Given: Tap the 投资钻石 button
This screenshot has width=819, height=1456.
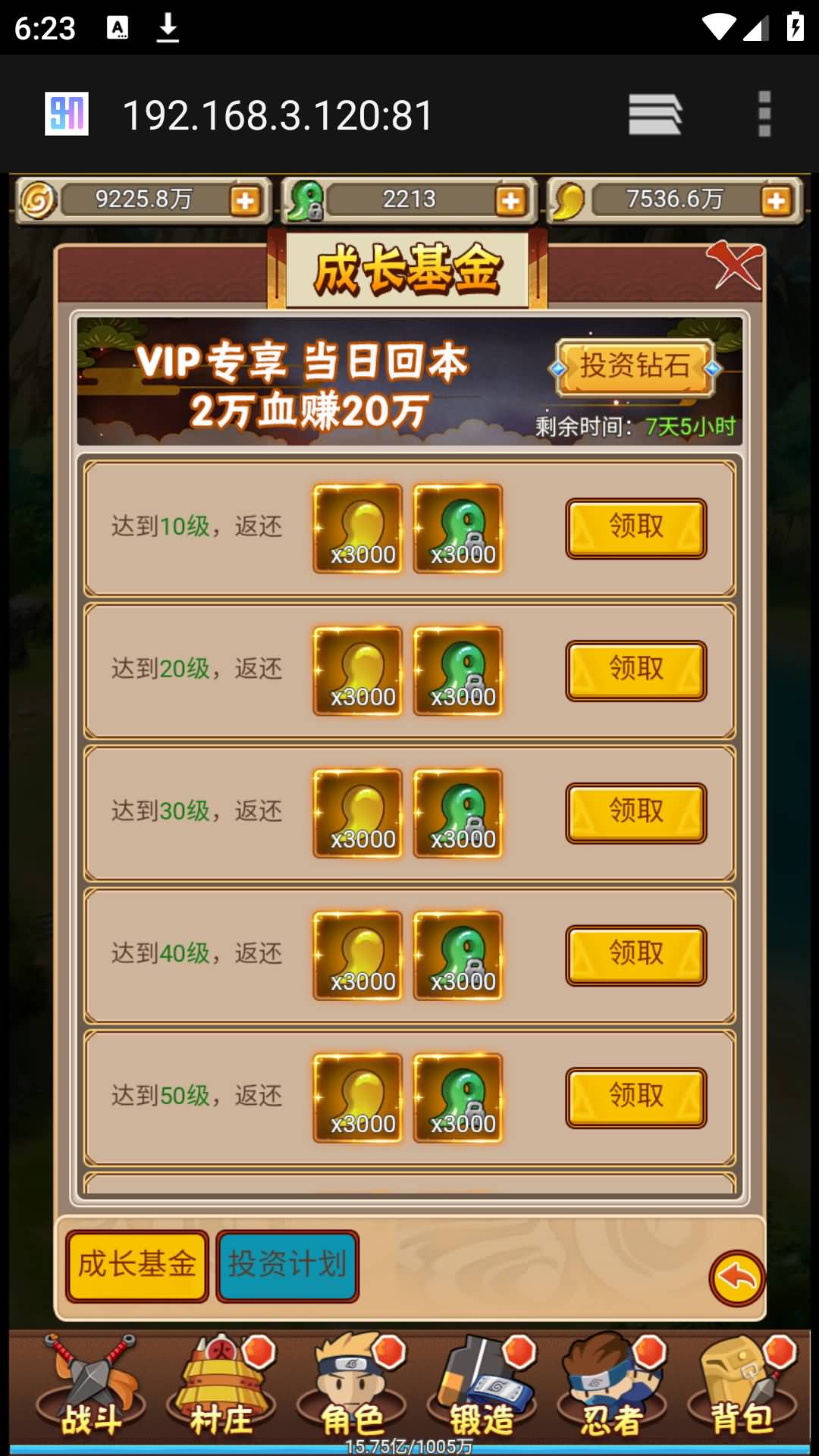Looking at the screenshot, I should click(x=635, y=368).
